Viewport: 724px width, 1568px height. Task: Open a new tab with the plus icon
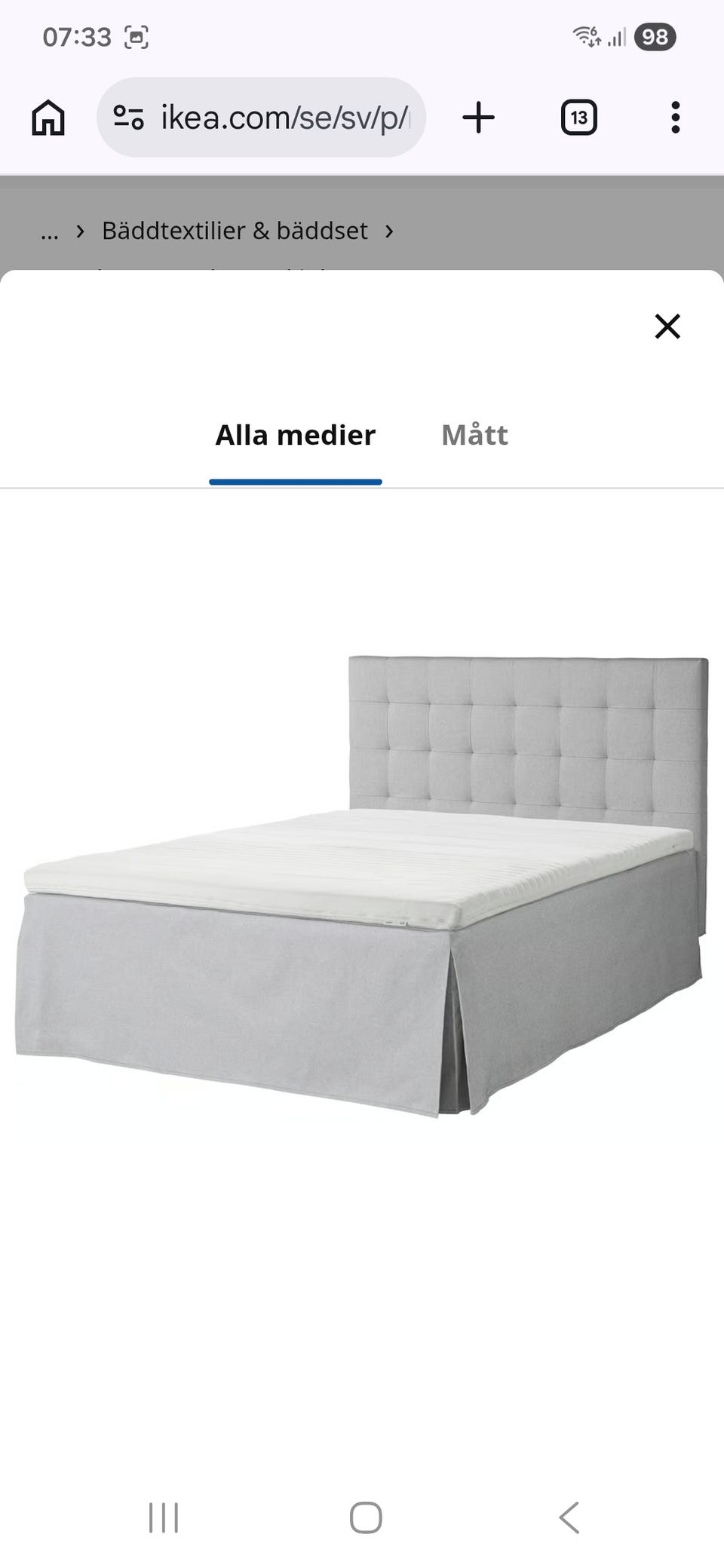480,117
